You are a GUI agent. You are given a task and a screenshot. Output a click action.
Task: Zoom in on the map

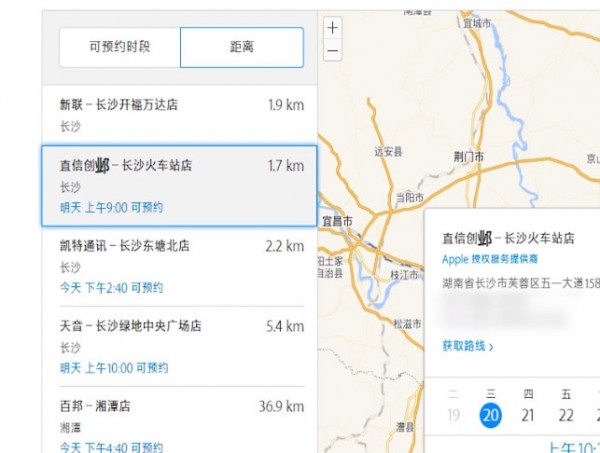tap(332, 28)
